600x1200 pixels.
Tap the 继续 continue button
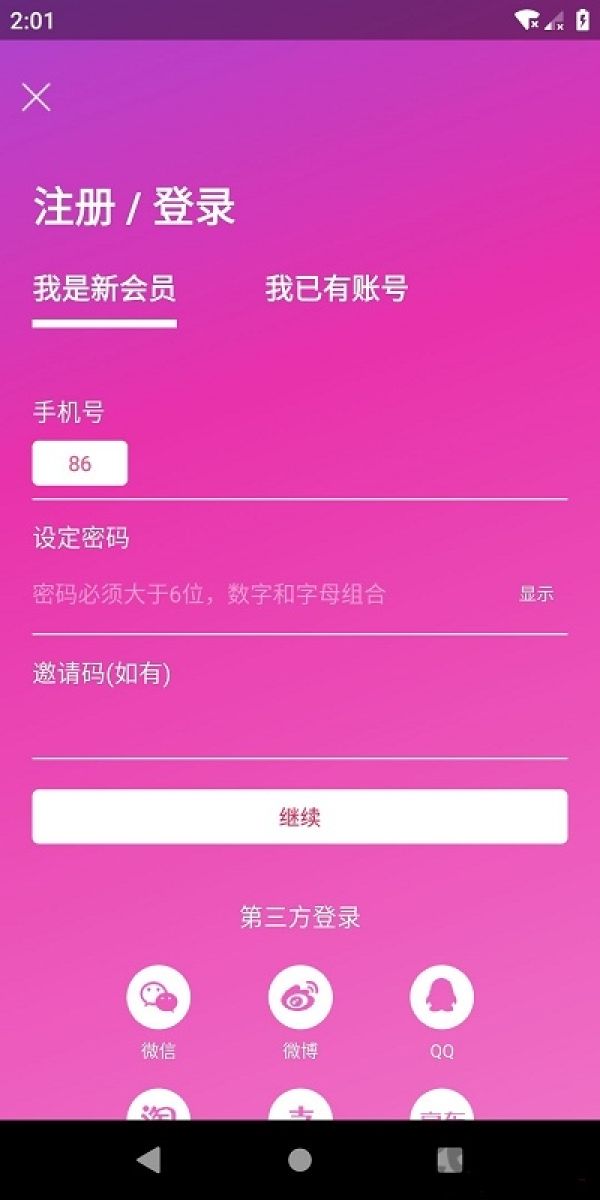(300, 817)
